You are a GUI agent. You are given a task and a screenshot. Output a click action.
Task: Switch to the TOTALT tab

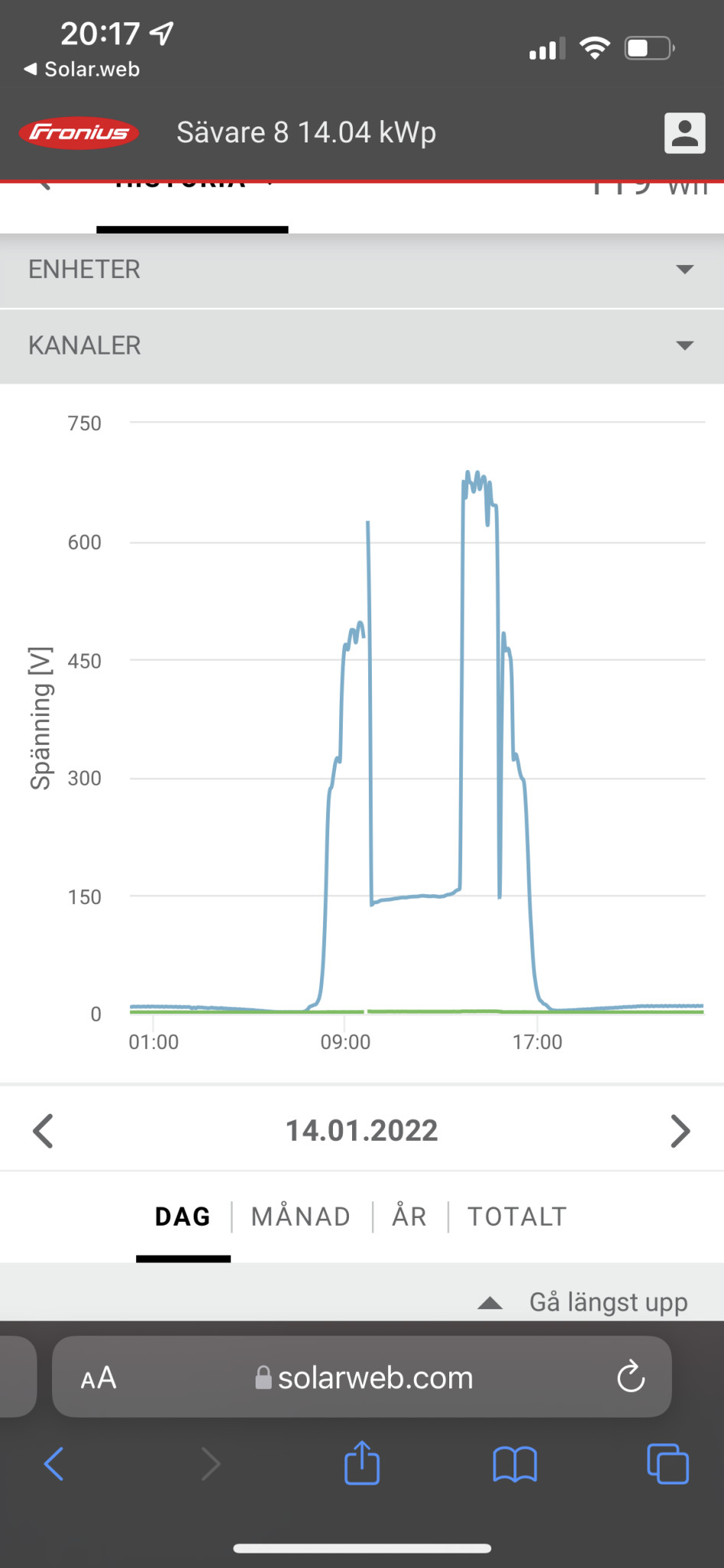coord(517,1217)
